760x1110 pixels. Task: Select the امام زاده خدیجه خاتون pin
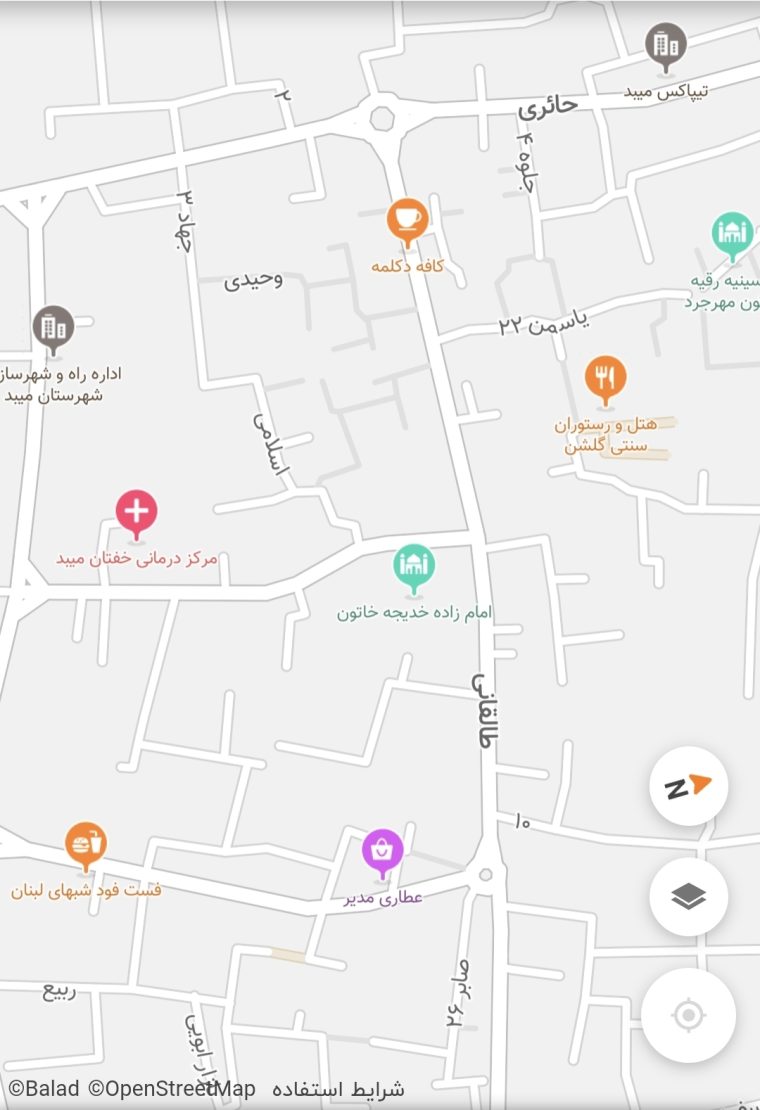click(x=413, y=566)
